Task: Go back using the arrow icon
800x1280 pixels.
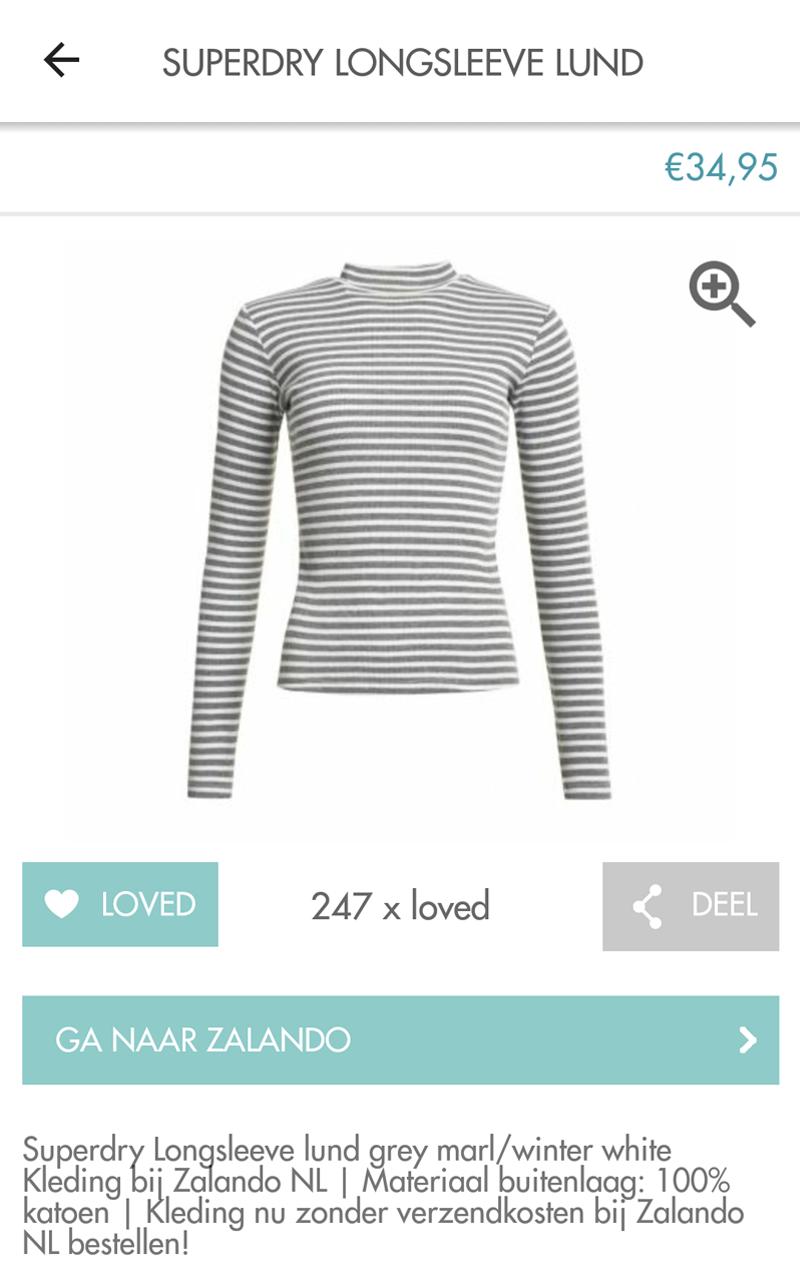Action: [x=61, y=61]
